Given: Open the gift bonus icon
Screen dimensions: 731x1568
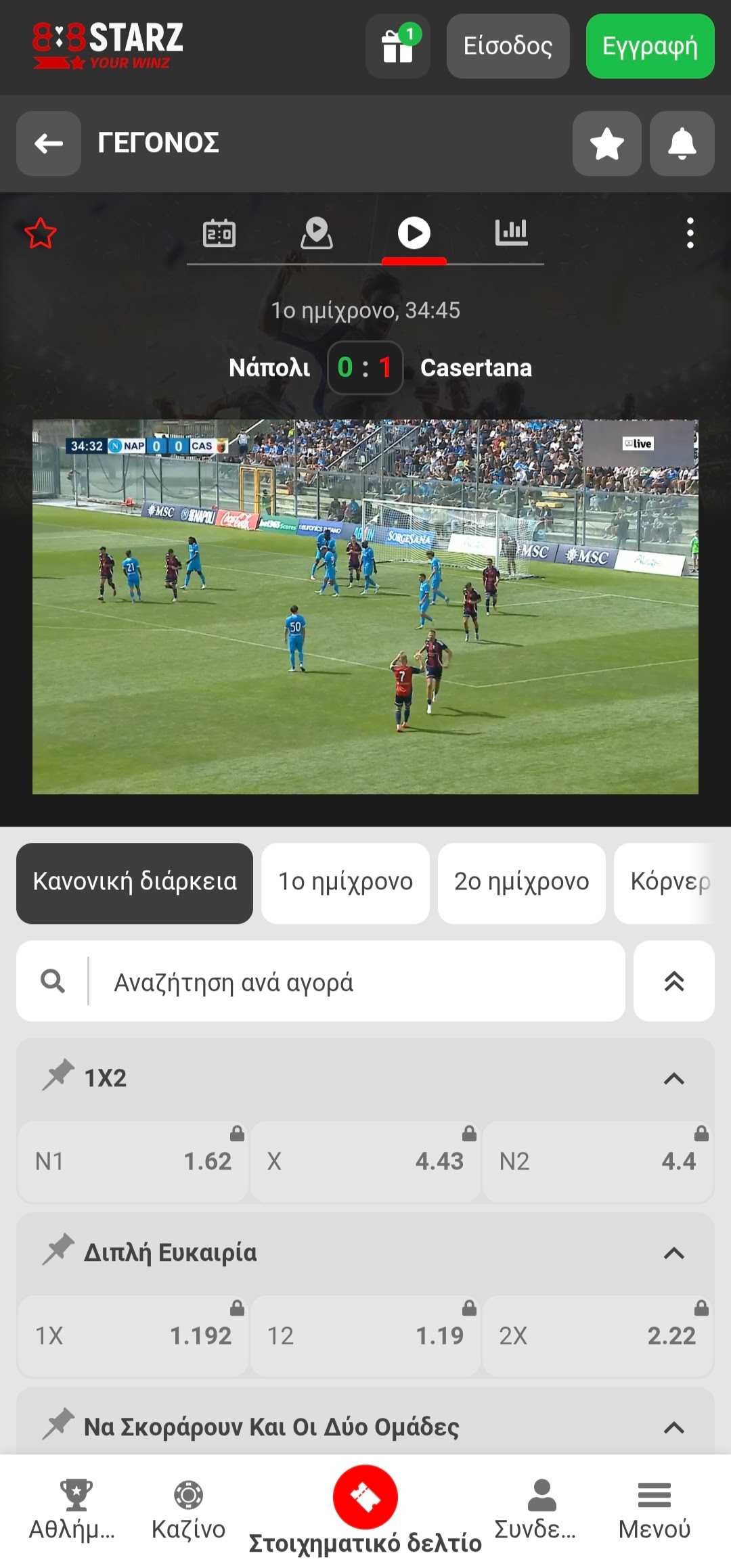Looking at the screenshot, I should [398, 46].
